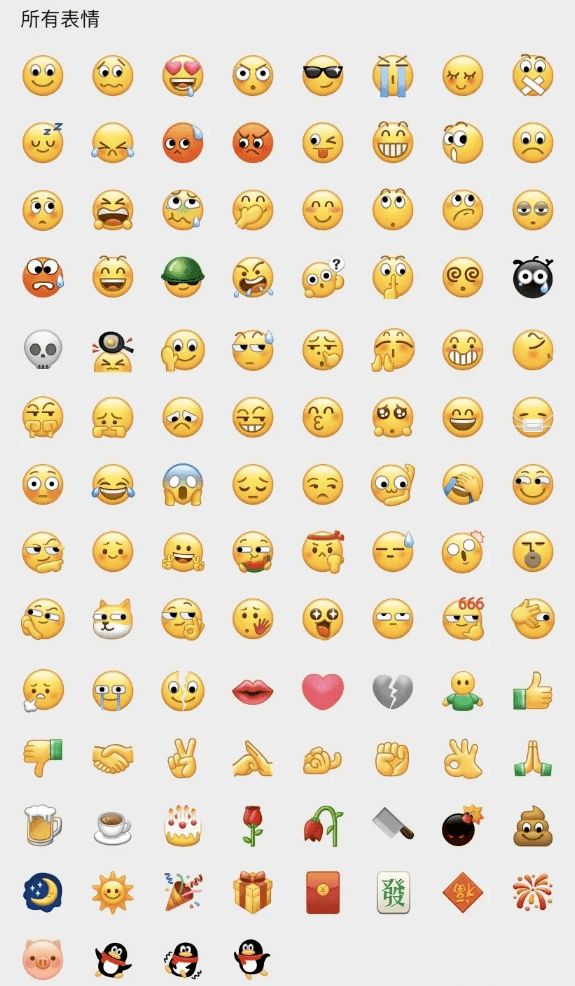Select the red rose emoji
The image size is (575, 986).
pyautogui.click(x=252, y=826)
